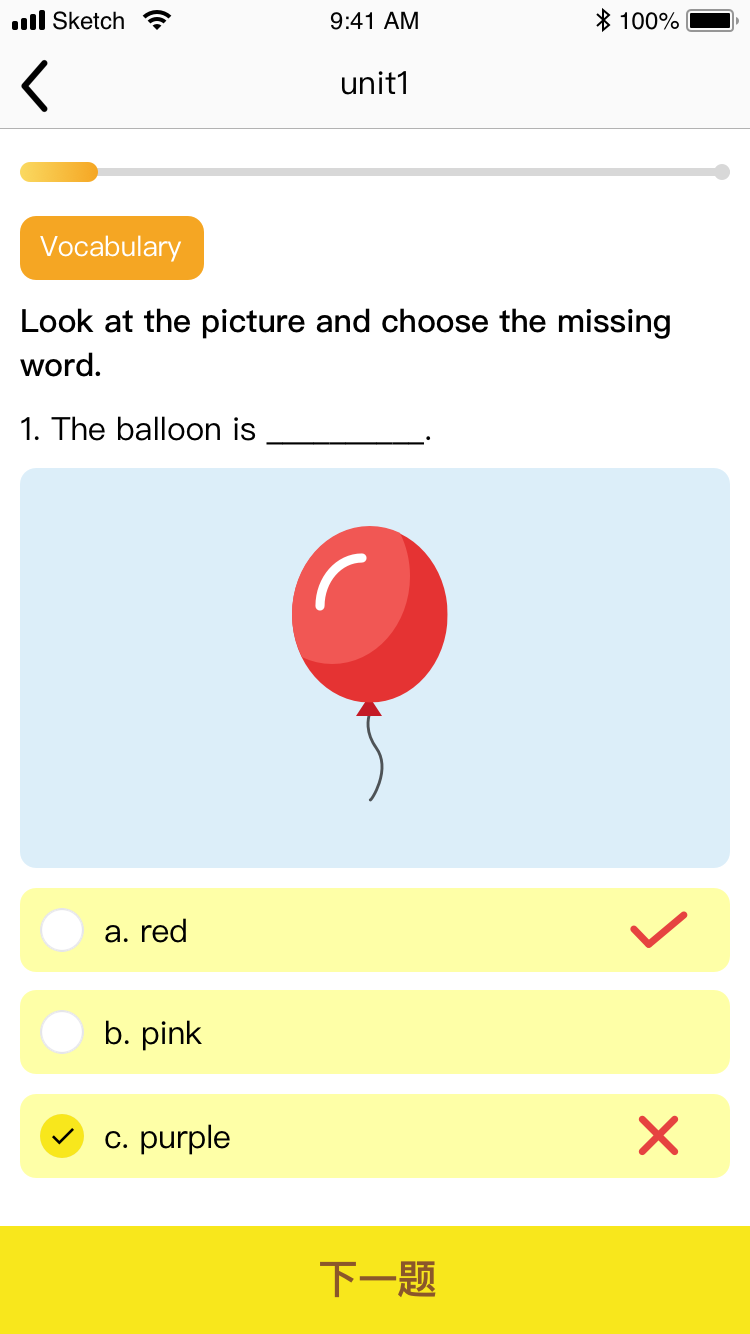
Task: Go back using the arrow icon
Action: (35, 85)
